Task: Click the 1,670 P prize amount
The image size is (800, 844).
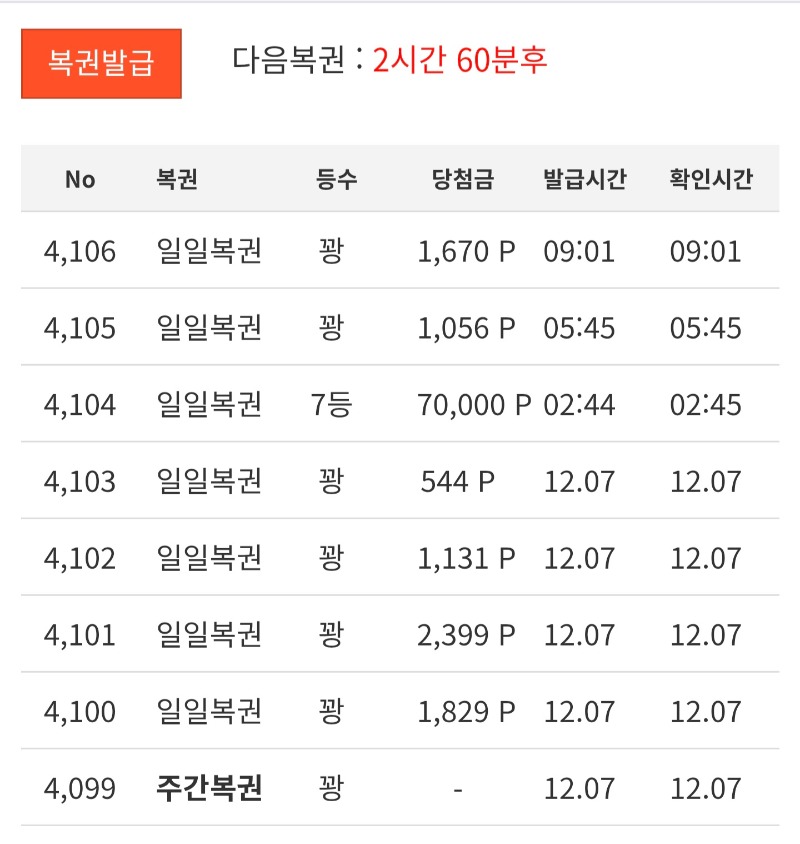Action: click(x=468, y=251)
